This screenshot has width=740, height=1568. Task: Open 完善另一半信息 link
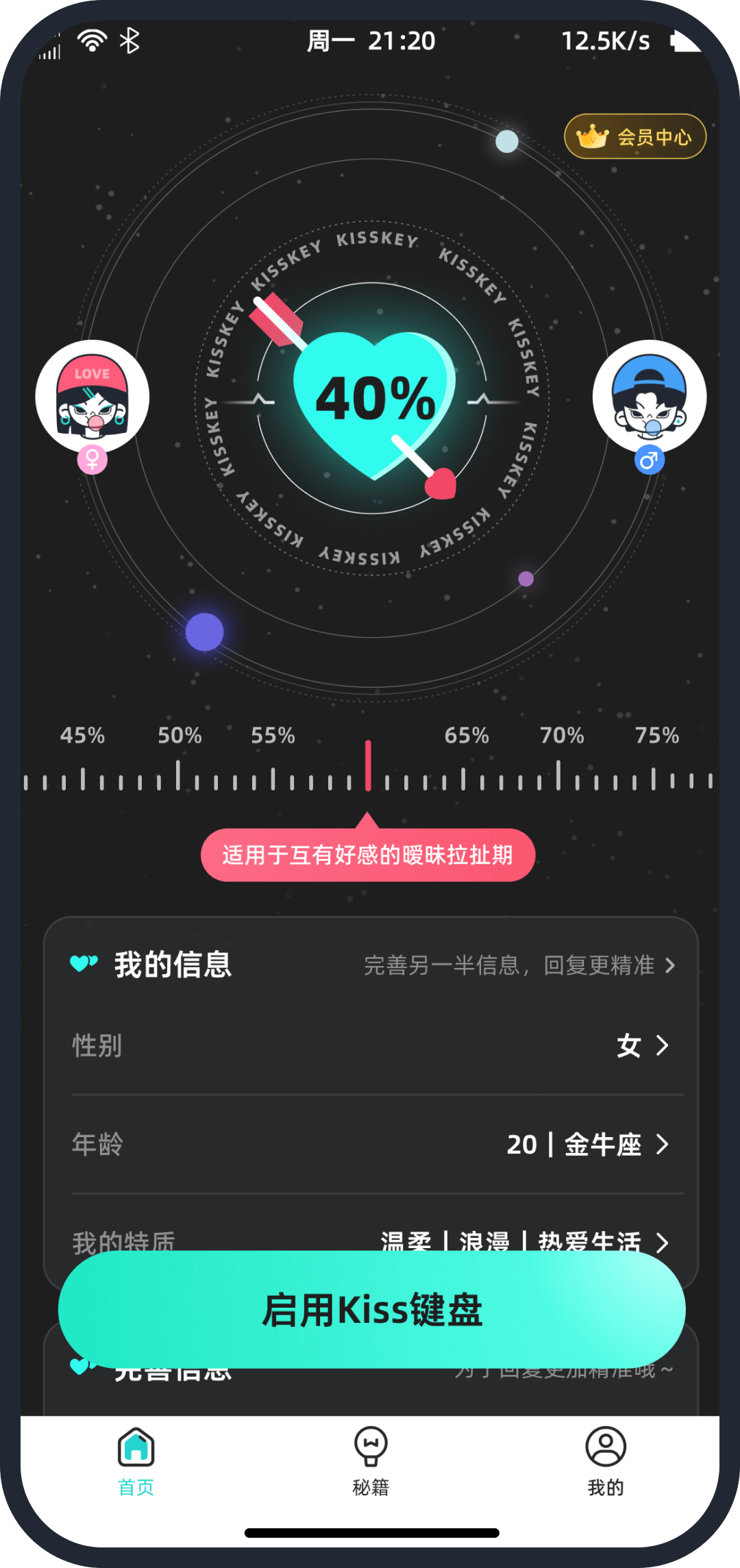click(x=519, y=965)
